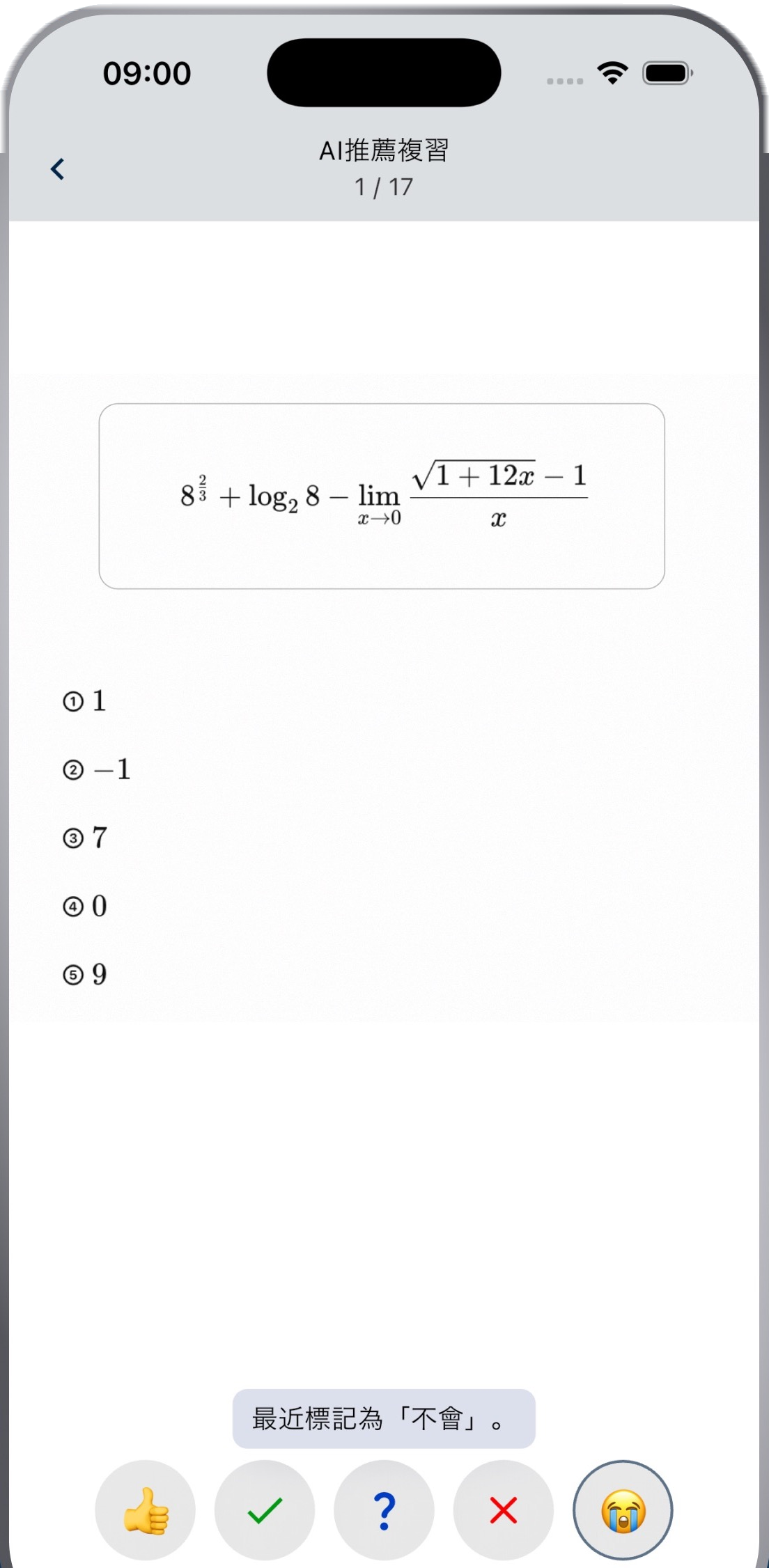Tap the crying face emoji button
Screen dimensions: 769x1568
click(x=623, y=1510)
